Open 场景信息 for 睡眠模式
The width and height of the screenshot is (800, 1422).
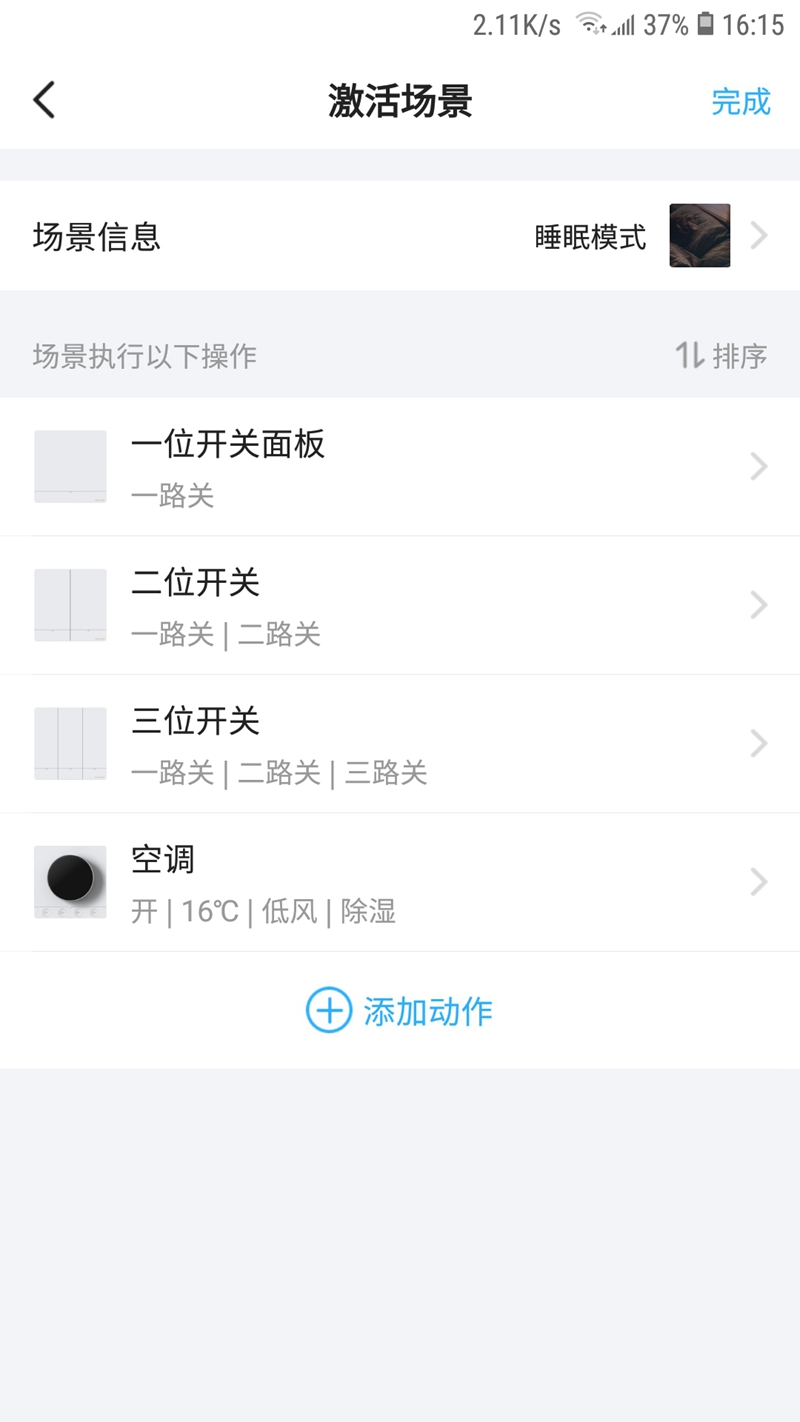(400, 236)
